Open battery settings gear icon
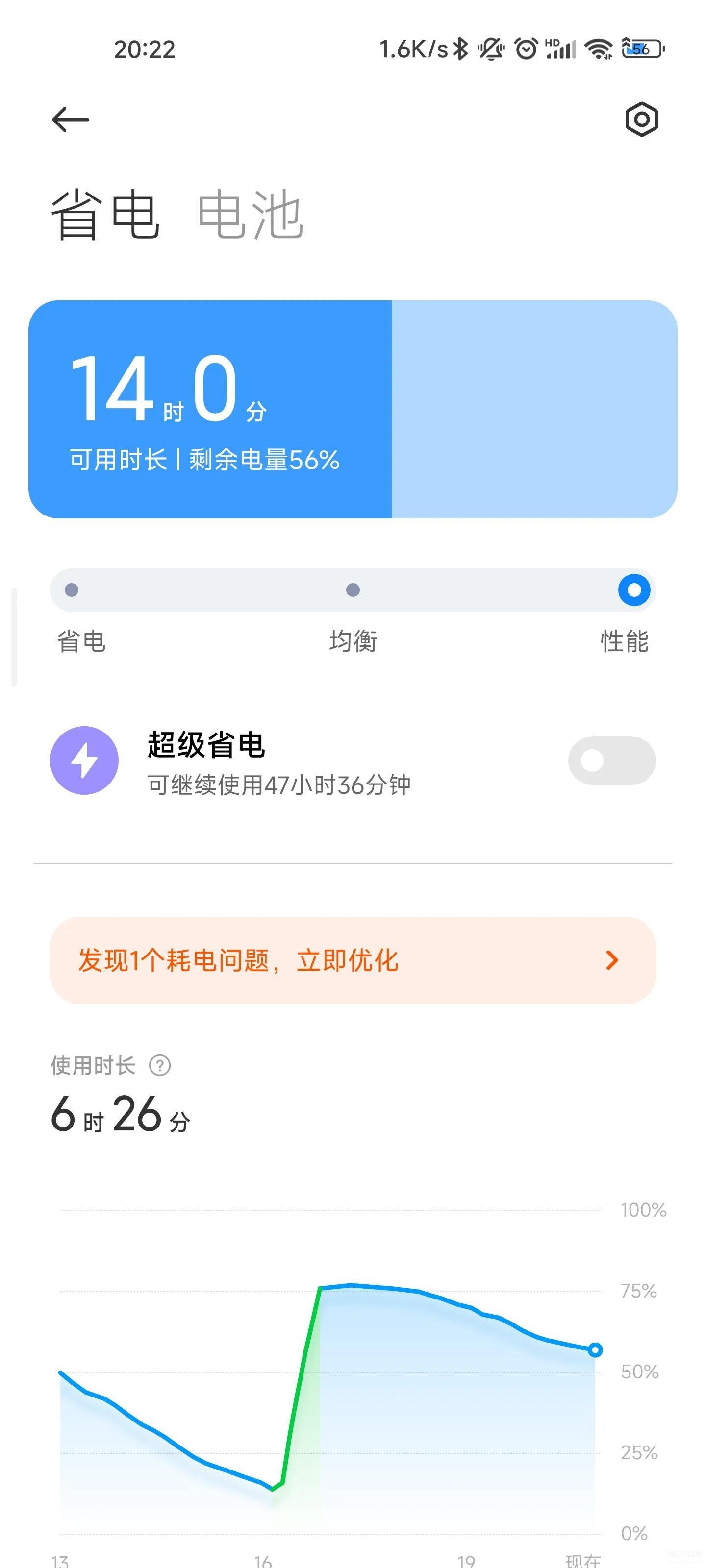The height and width of the screenshot is (1568, 706). tap(641, 119)
